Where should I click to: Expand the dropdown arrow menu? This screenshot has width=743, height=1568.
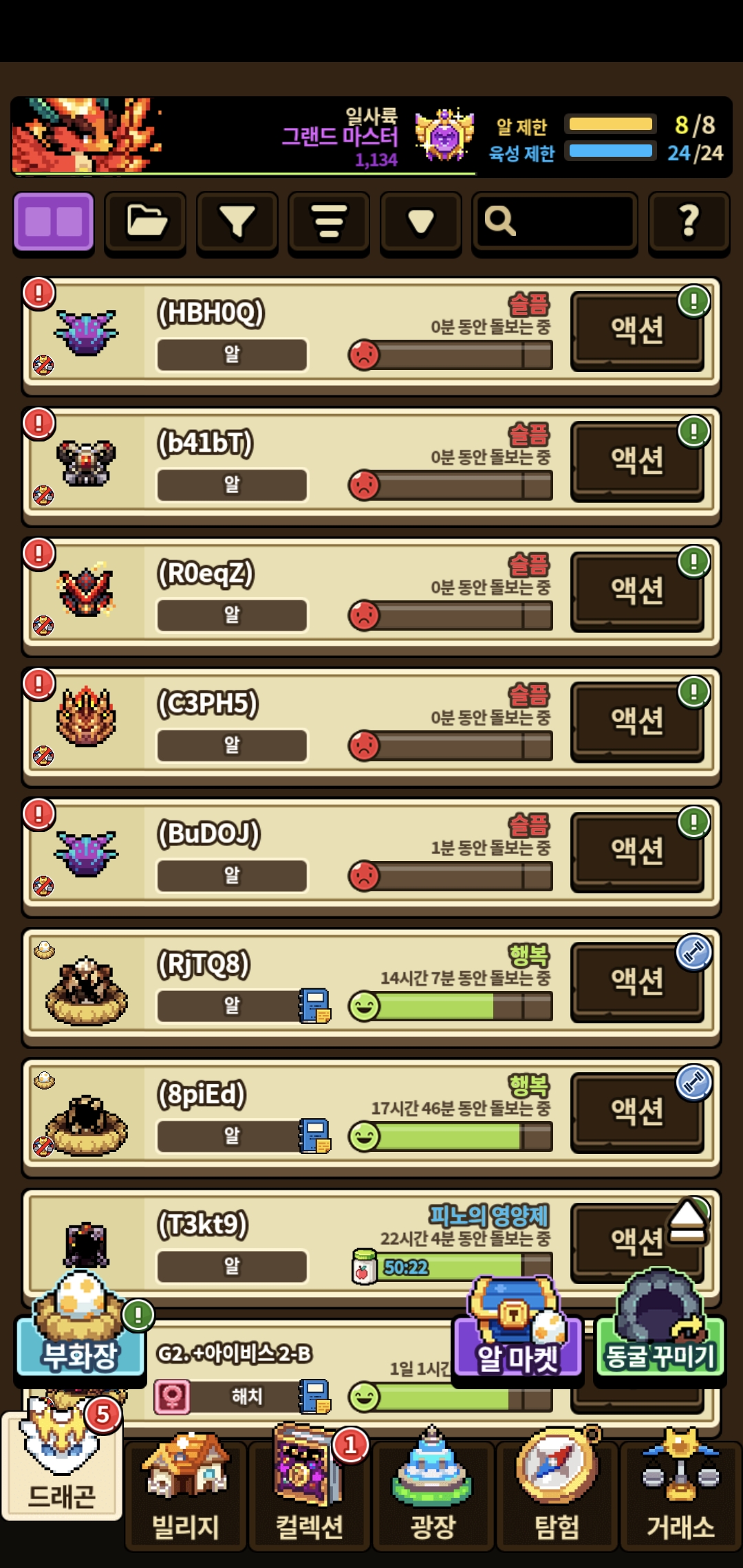pos(420,222)
